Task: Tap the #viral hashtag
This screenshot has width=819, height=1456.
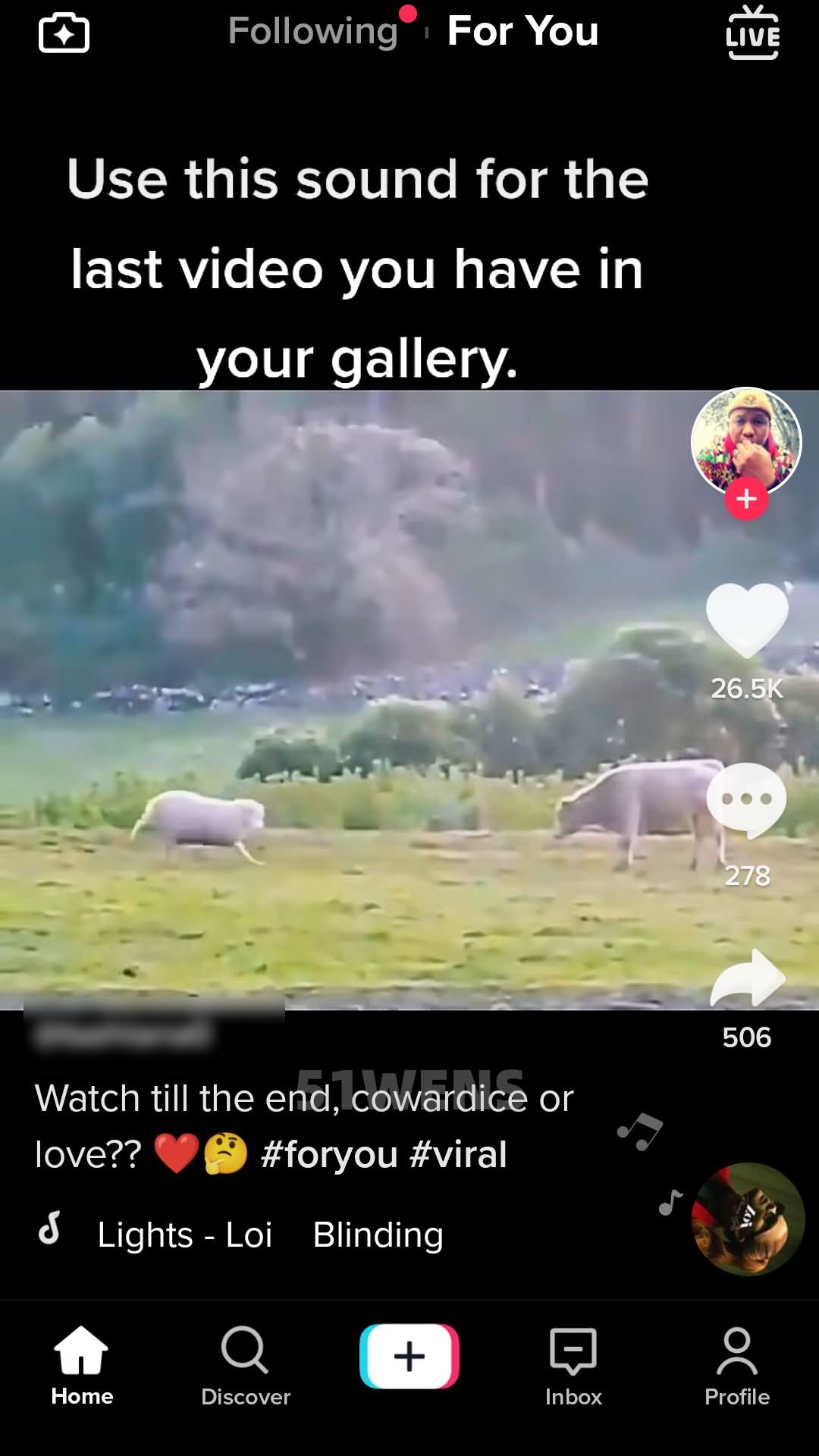Action: coord(458,1154)
